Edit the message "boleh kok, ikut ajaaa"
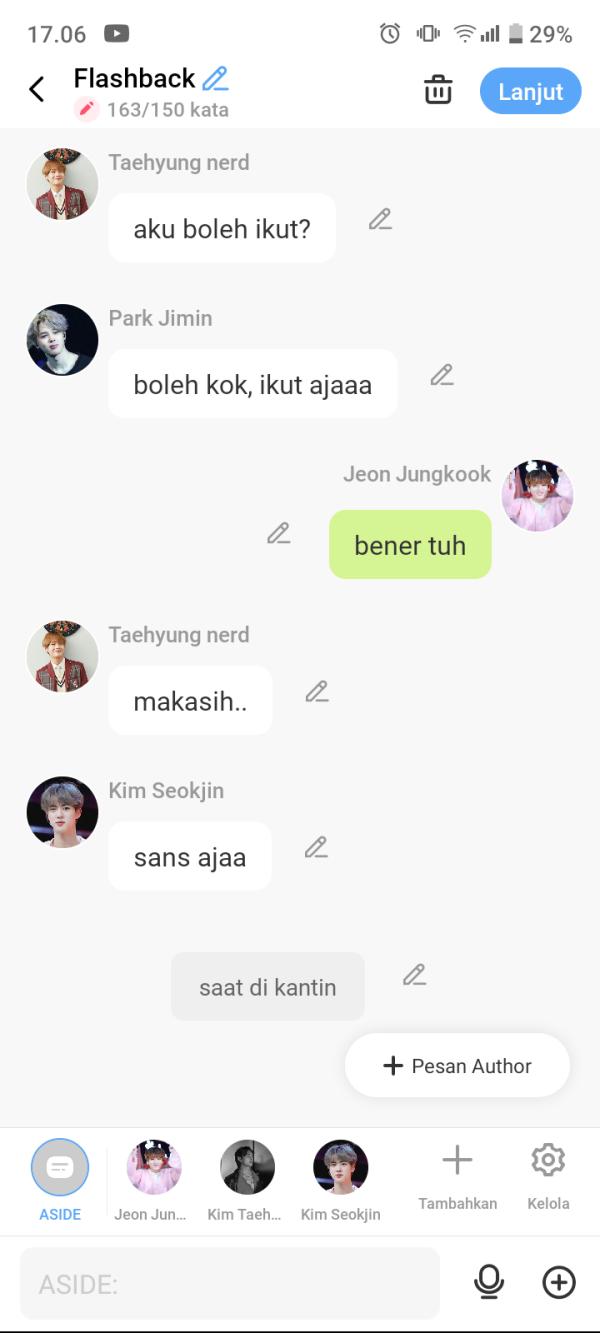The width and height of the screenshot is (600, 1333). (x=442, y=375)
